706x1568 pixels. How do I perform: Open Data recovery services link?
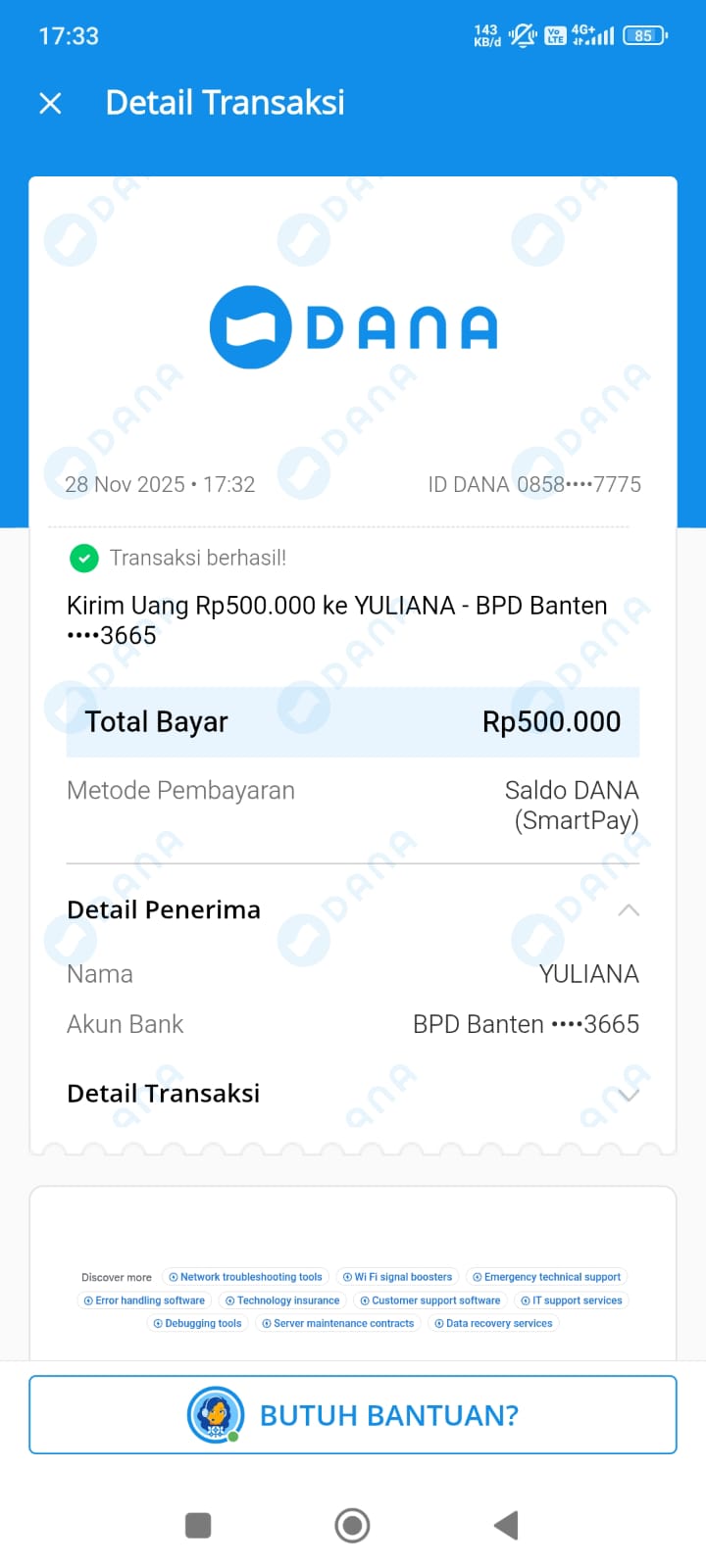tap(493, 1323)
